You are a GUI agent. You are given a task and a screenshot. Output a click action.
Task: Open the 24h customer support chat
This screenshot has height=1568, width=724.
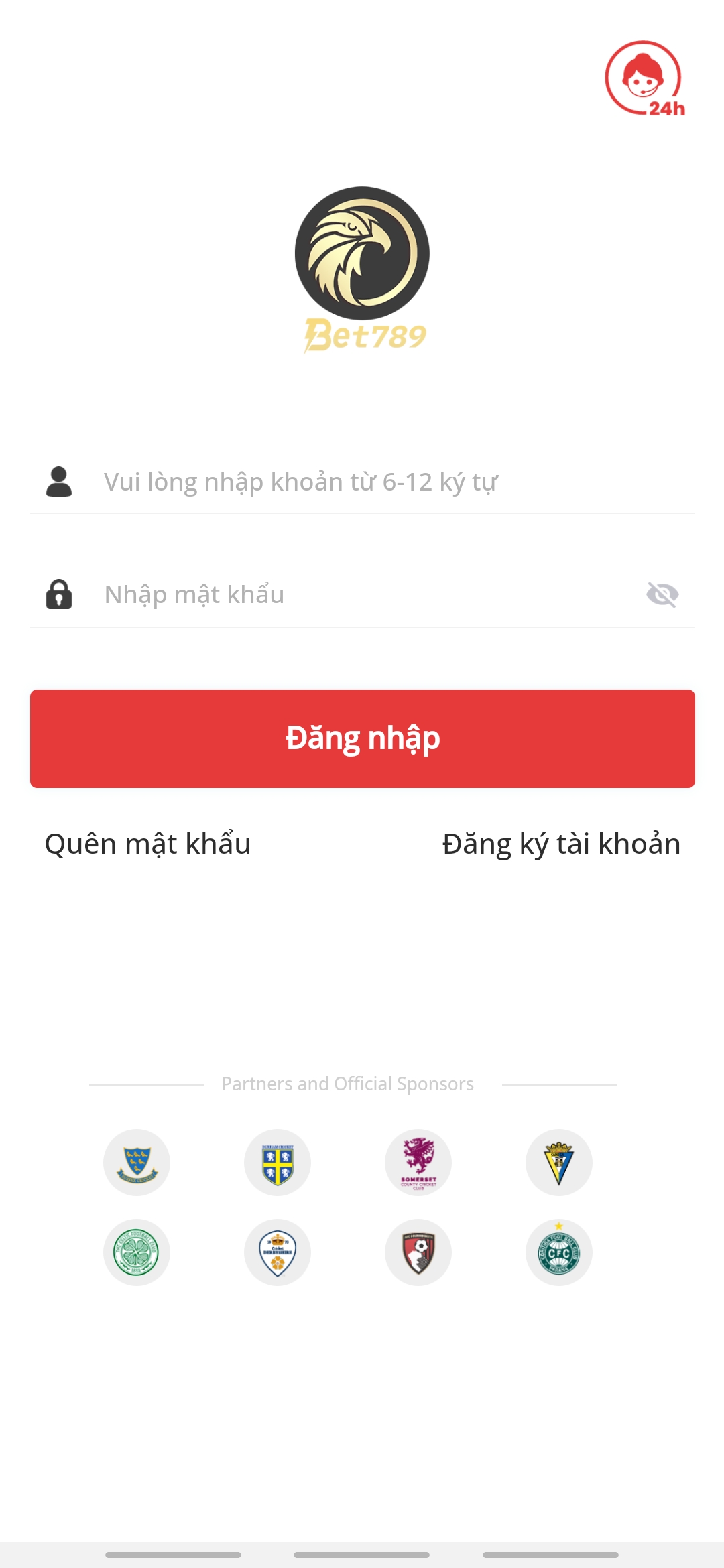(x=644, y=78)
